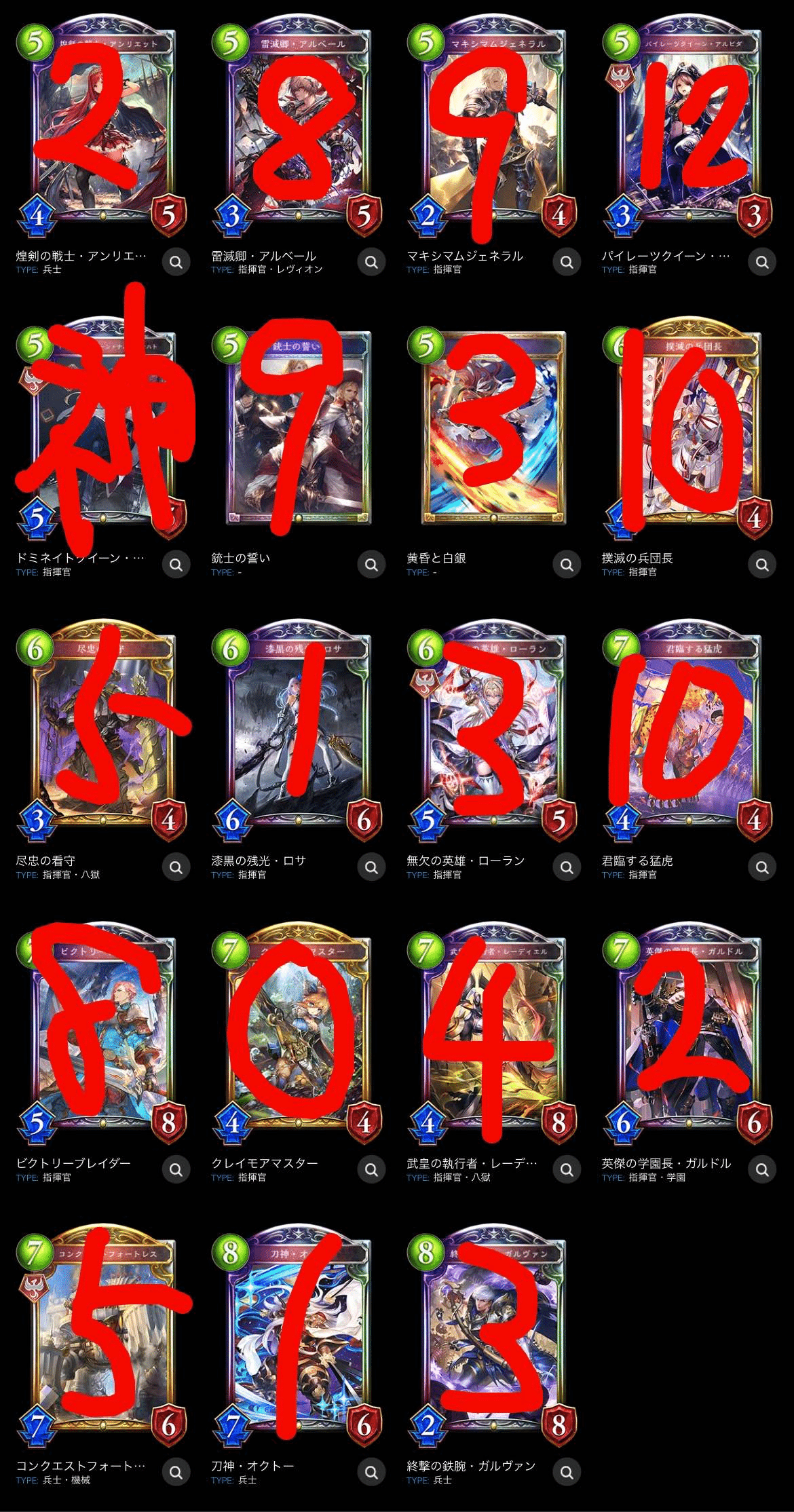Open the magnifier icon for 黄昏と白銀
The height and width of the screenshot is (1512, 794).
567,564
